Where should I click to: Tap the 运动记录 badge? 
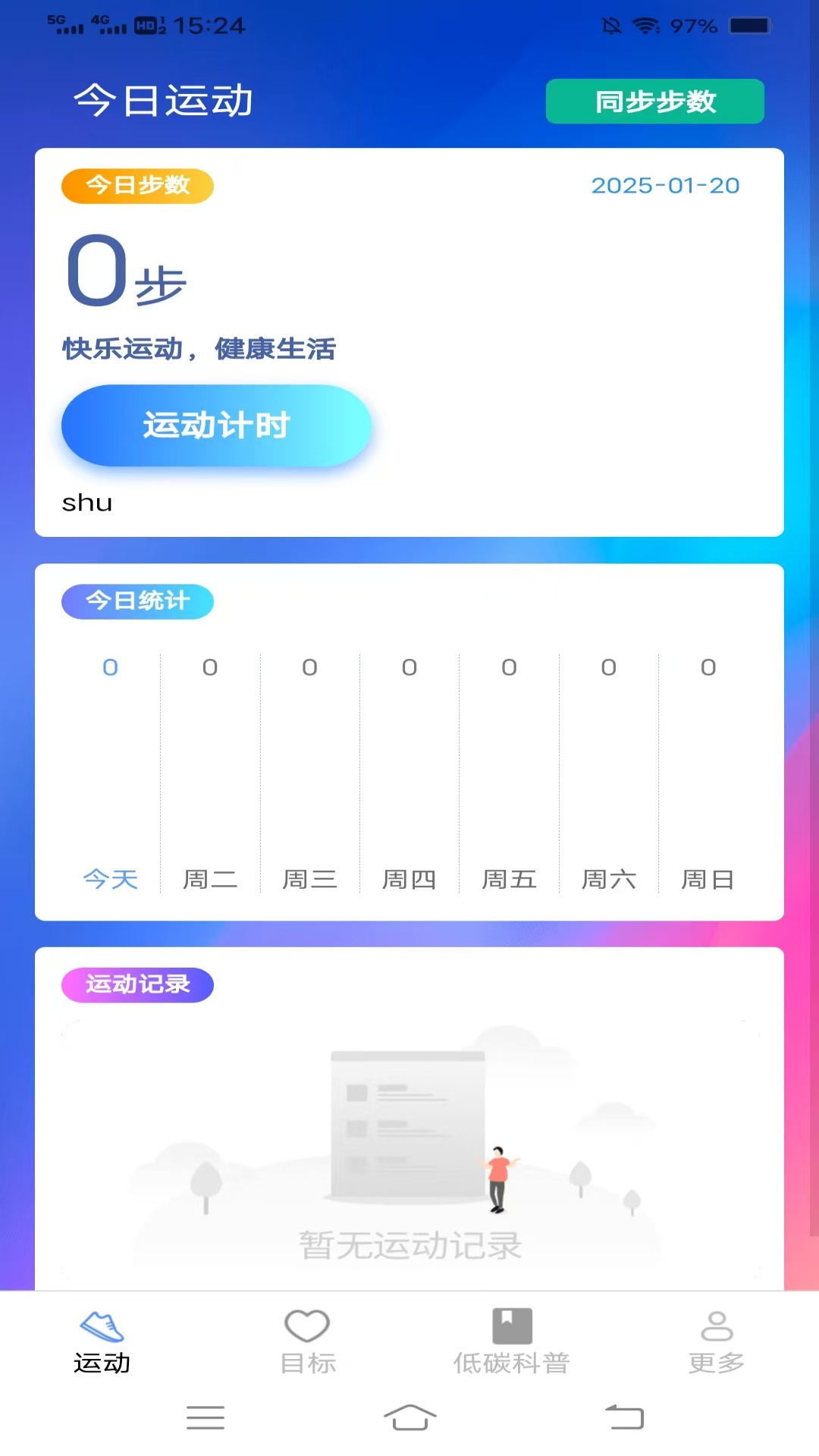136,985
